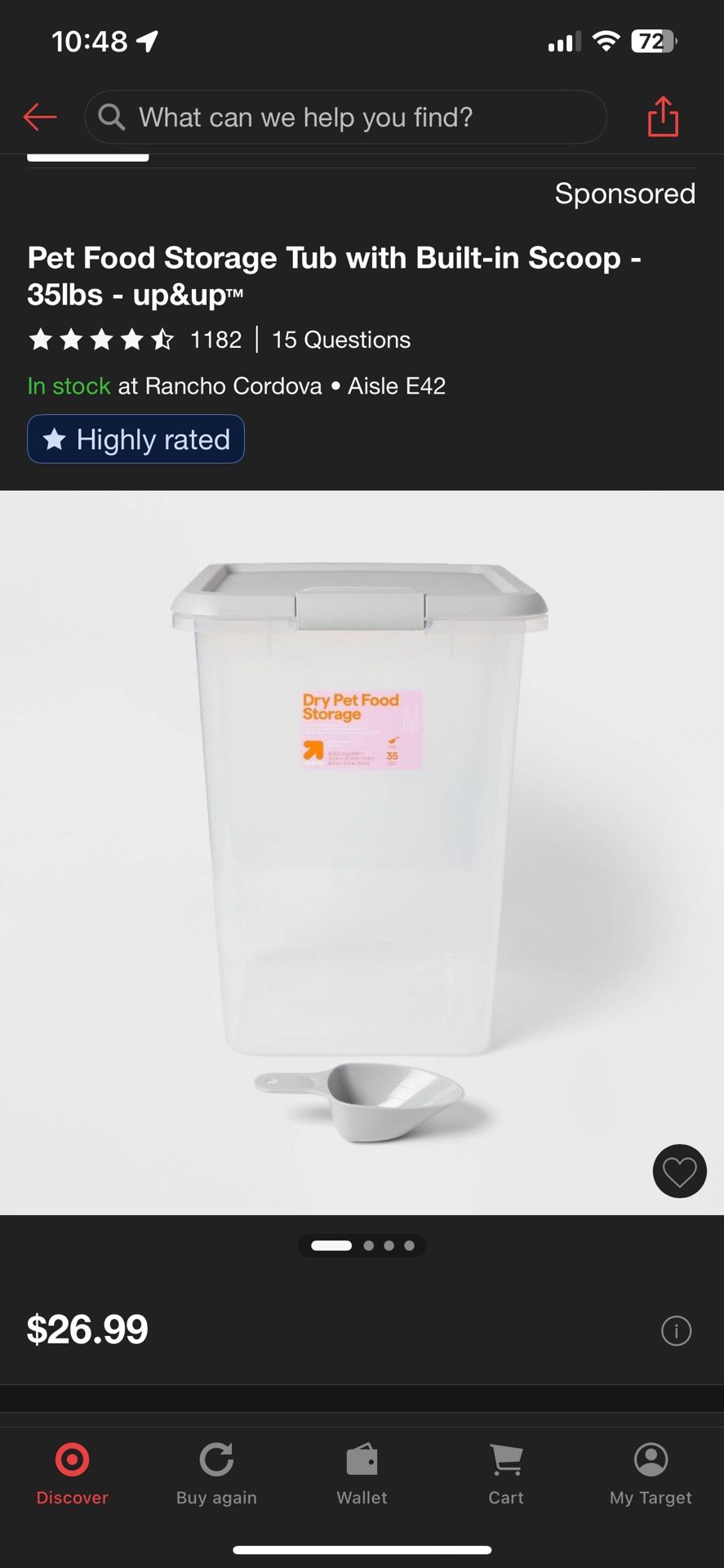
Task: Tap the heart to favorite this product
Action: [x=679, y=1171]
